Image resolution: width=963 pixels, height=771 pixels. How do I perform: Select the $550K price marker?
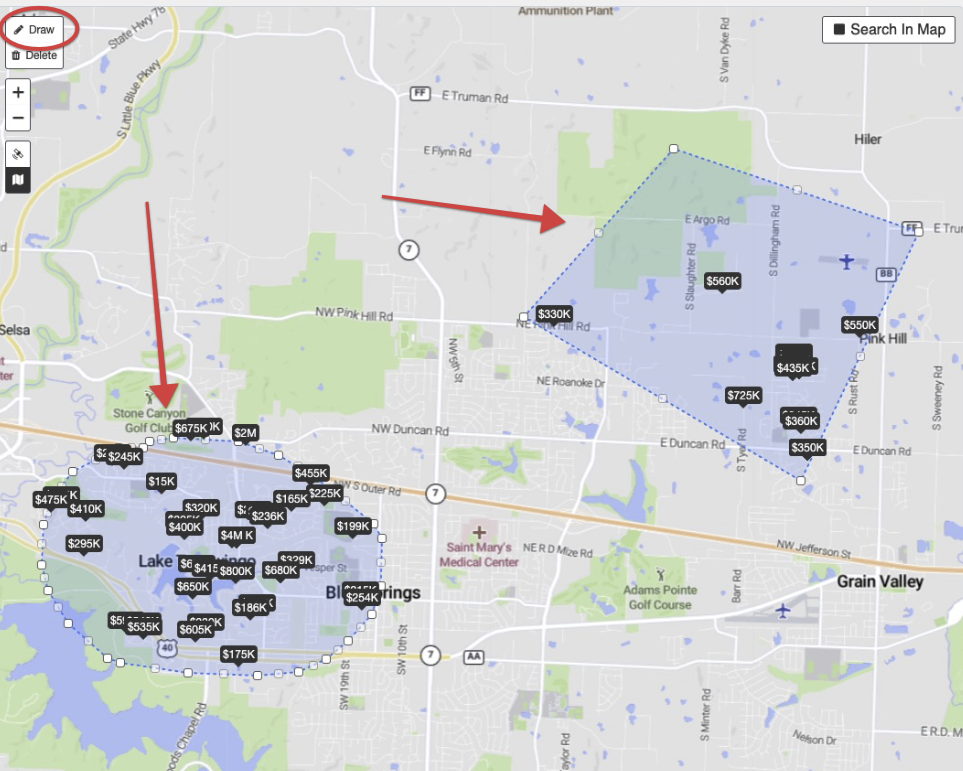(859, 324)
